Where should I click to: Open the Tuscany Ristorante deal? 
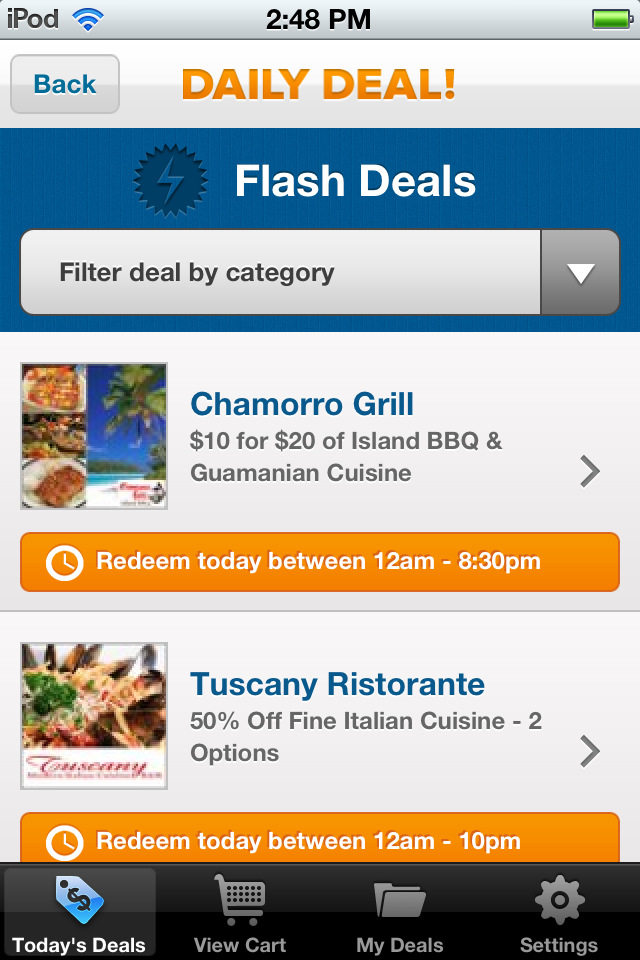click(x=320, y=716)
